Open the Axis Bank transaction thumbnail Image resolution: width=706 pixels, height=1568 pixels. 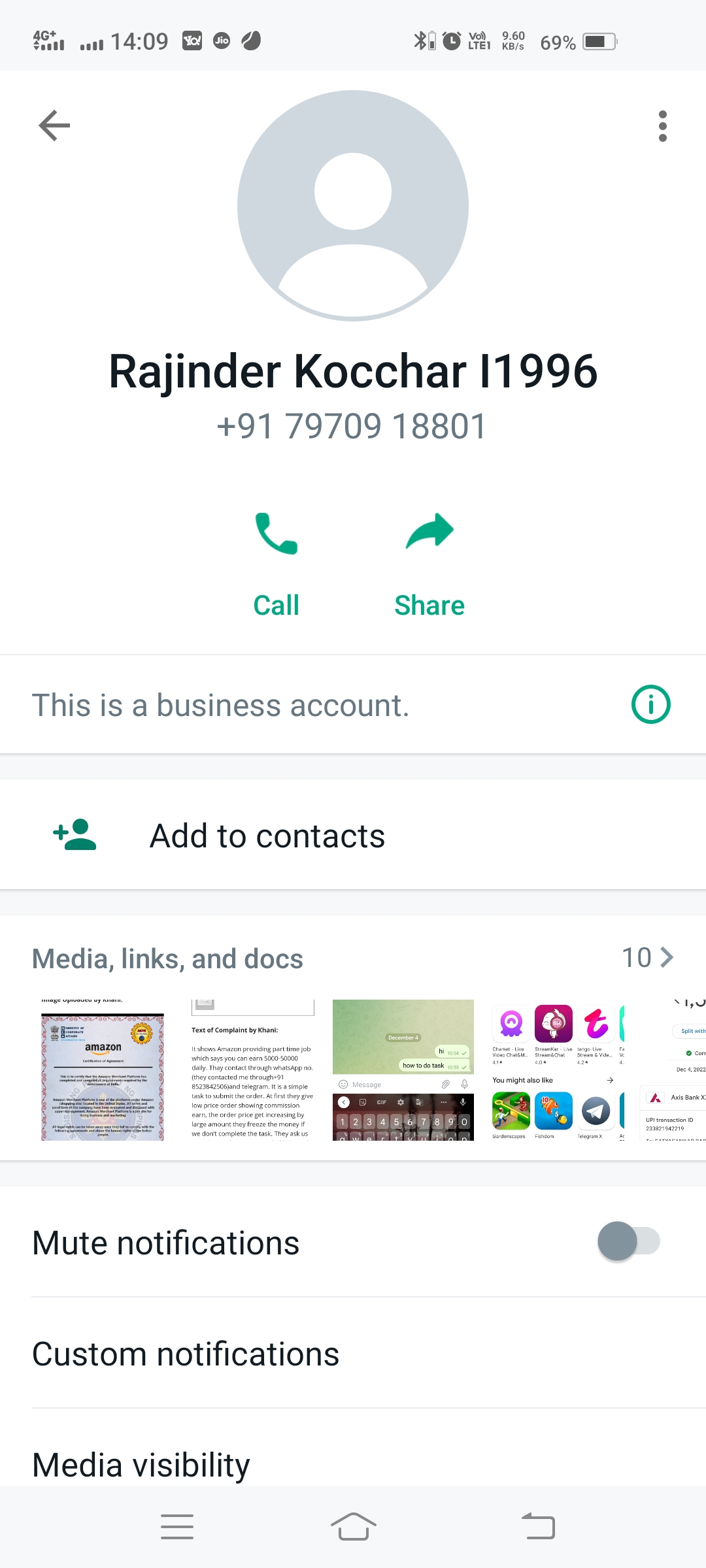673,1070
